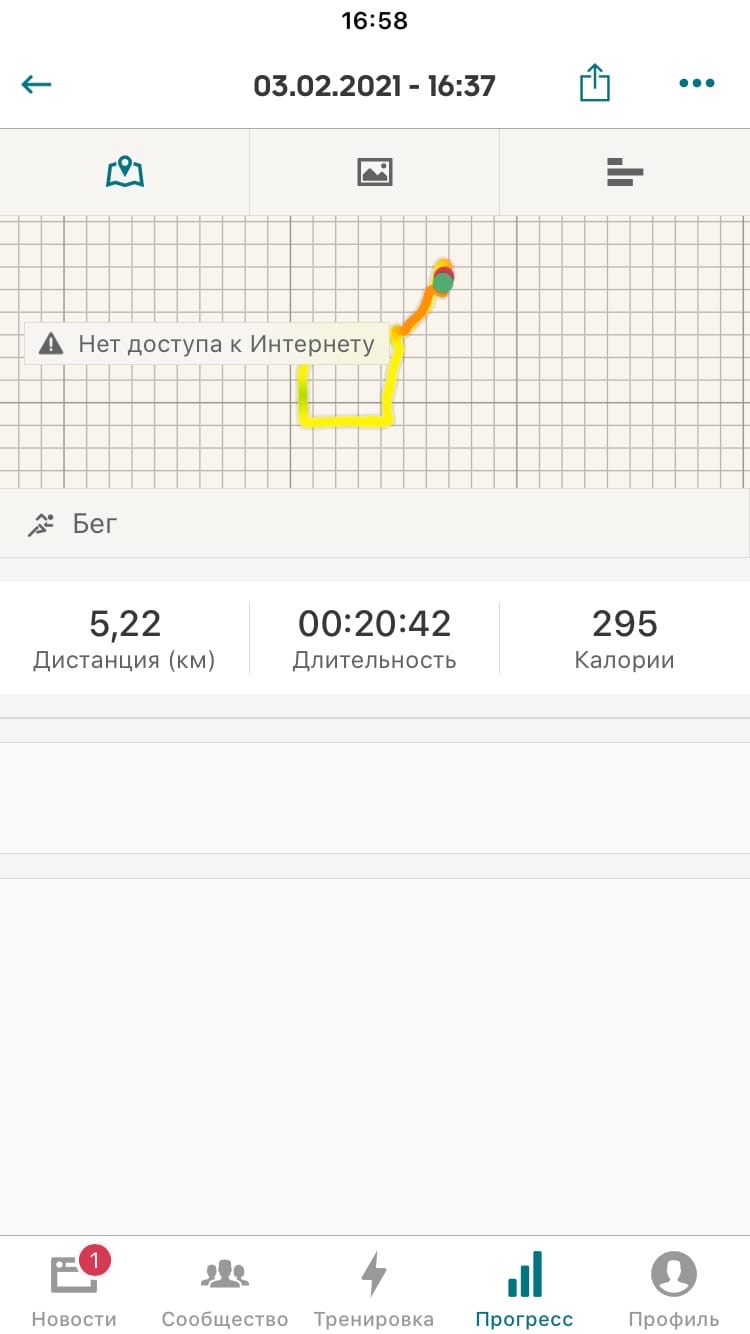Switch to the map view tab
The width and height of the screenshot is (750, 1334).
(x=125, y=172)
